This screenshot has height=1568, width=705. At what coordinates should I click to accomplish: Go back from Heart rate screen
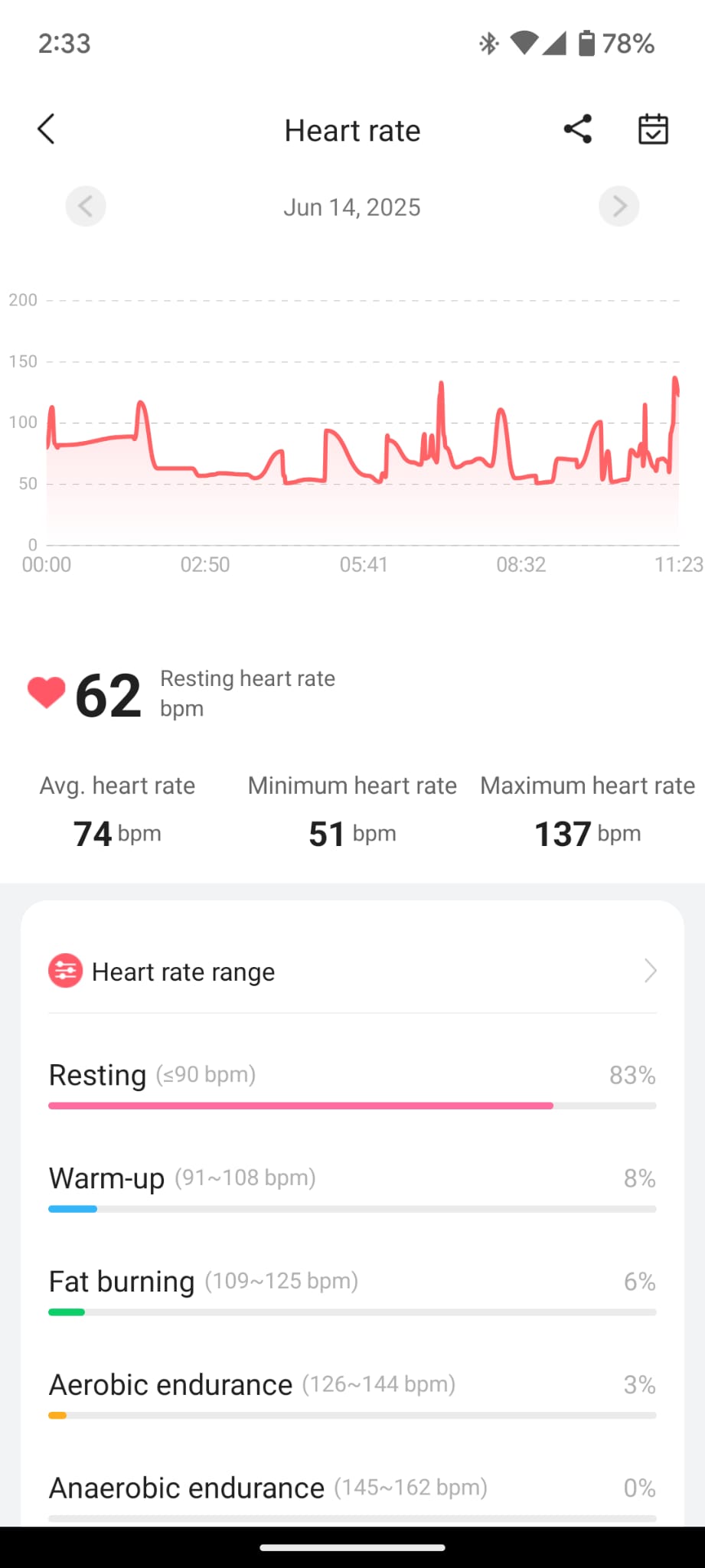[x=46, y=129]
